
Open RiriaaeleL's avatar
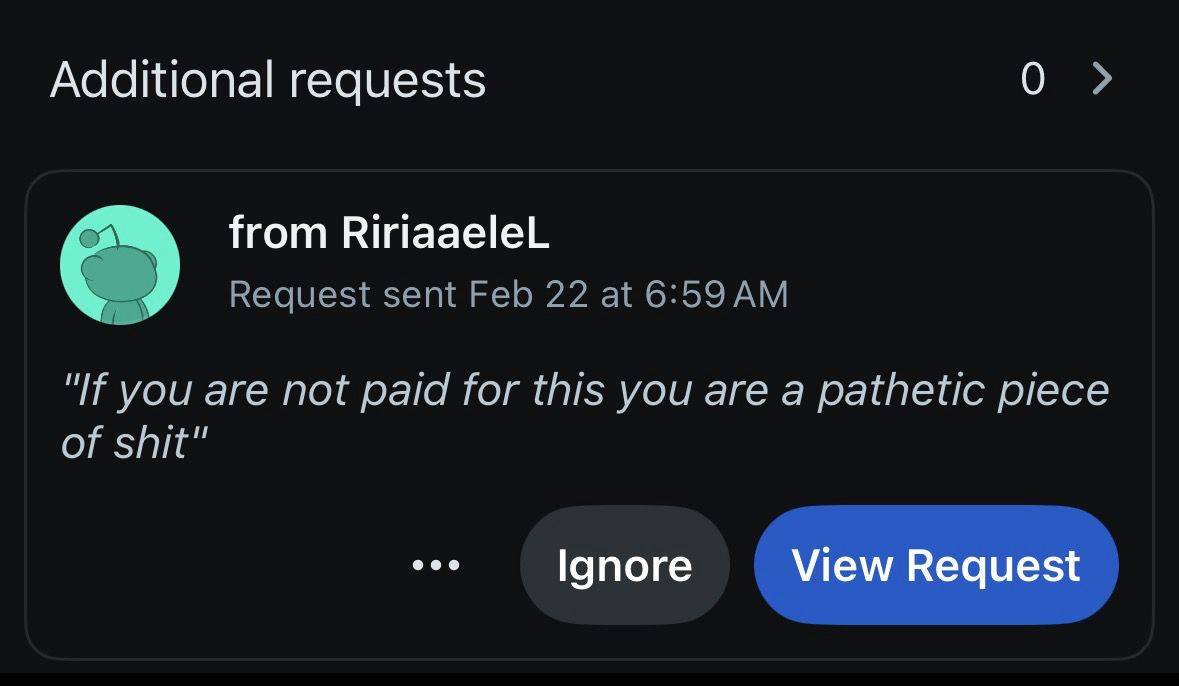[x=120, y=265]
